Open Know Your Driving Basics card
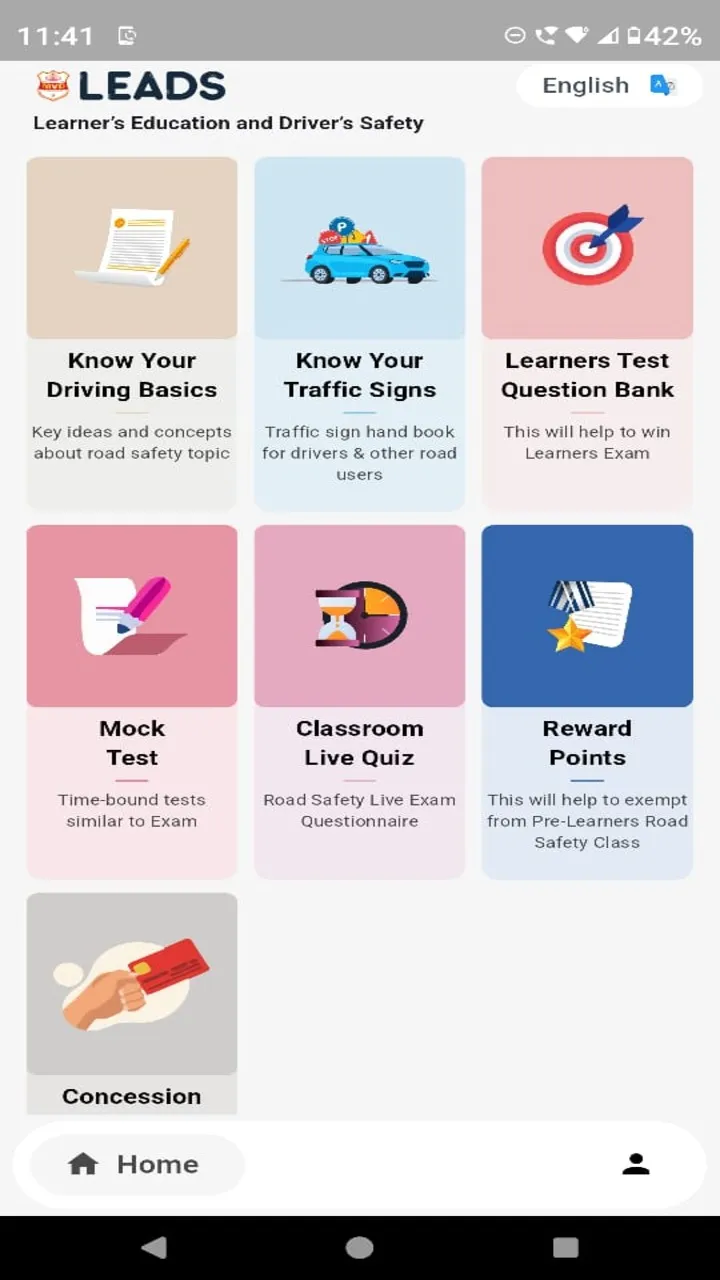The image size is (720, 1280). click(132, 333)
